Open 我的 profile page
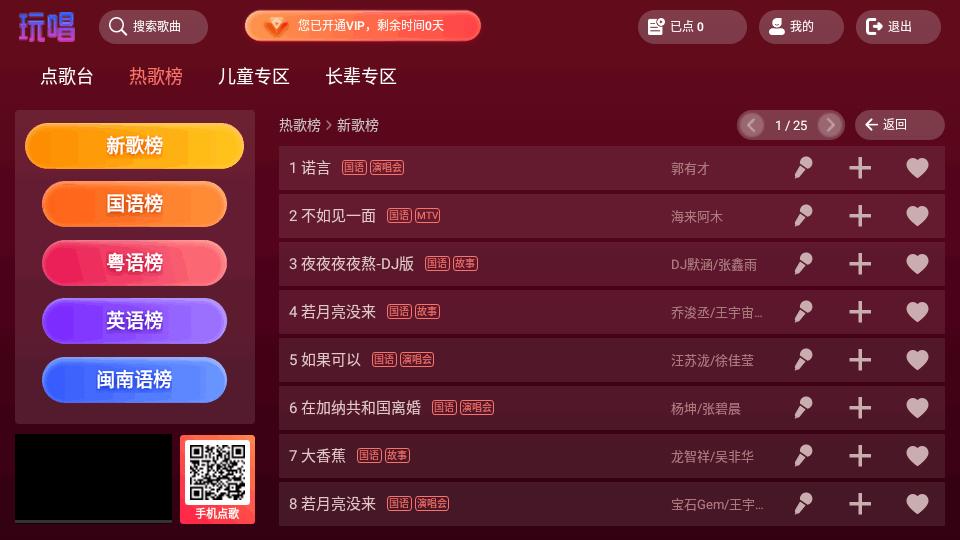The width and height of the screenshot is (960, 540). click(x=800, y=27)
